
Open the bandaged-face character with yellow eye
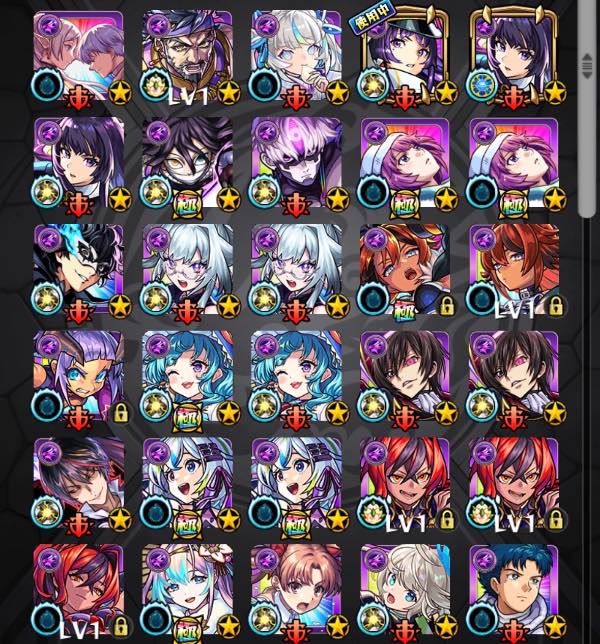coord(187,163)
